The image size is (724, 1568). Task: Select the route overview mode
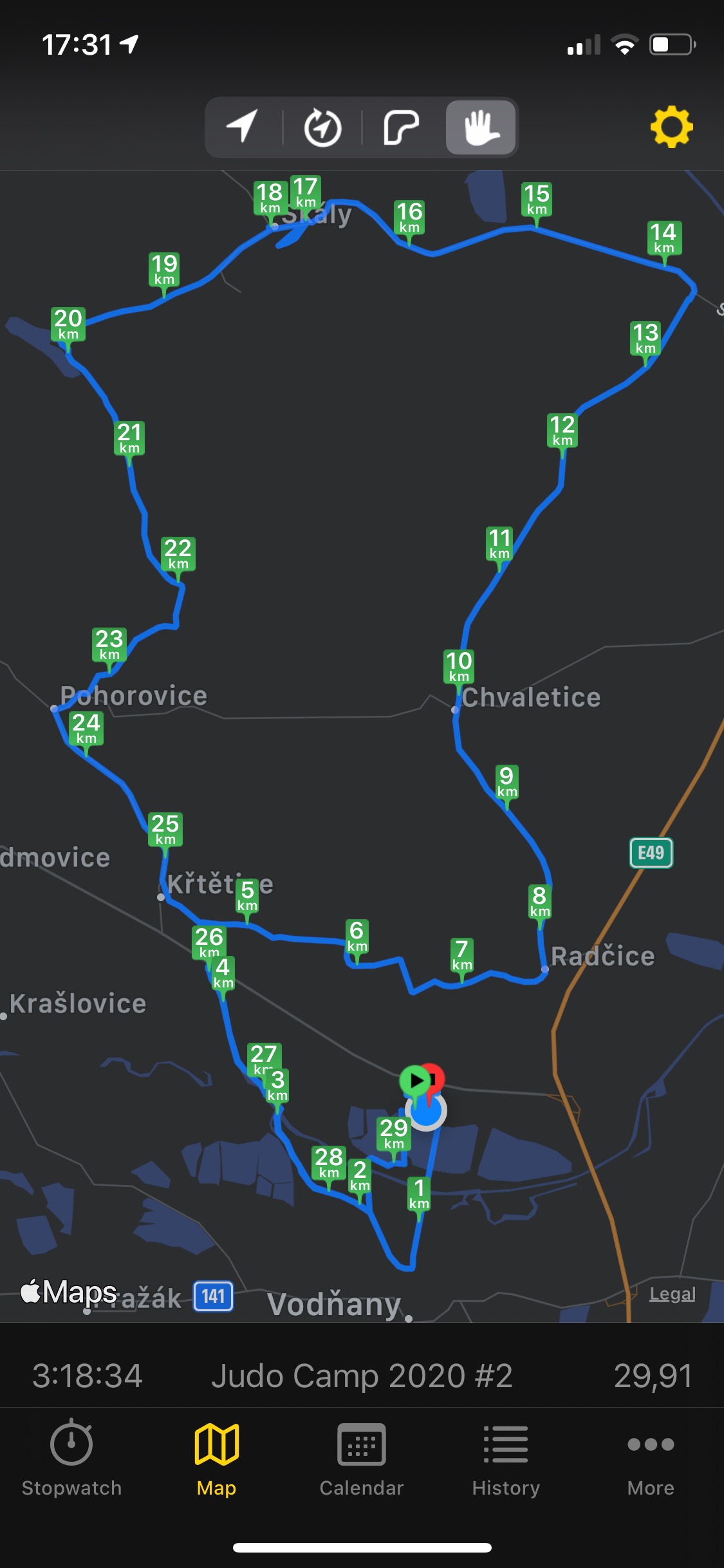402,127
